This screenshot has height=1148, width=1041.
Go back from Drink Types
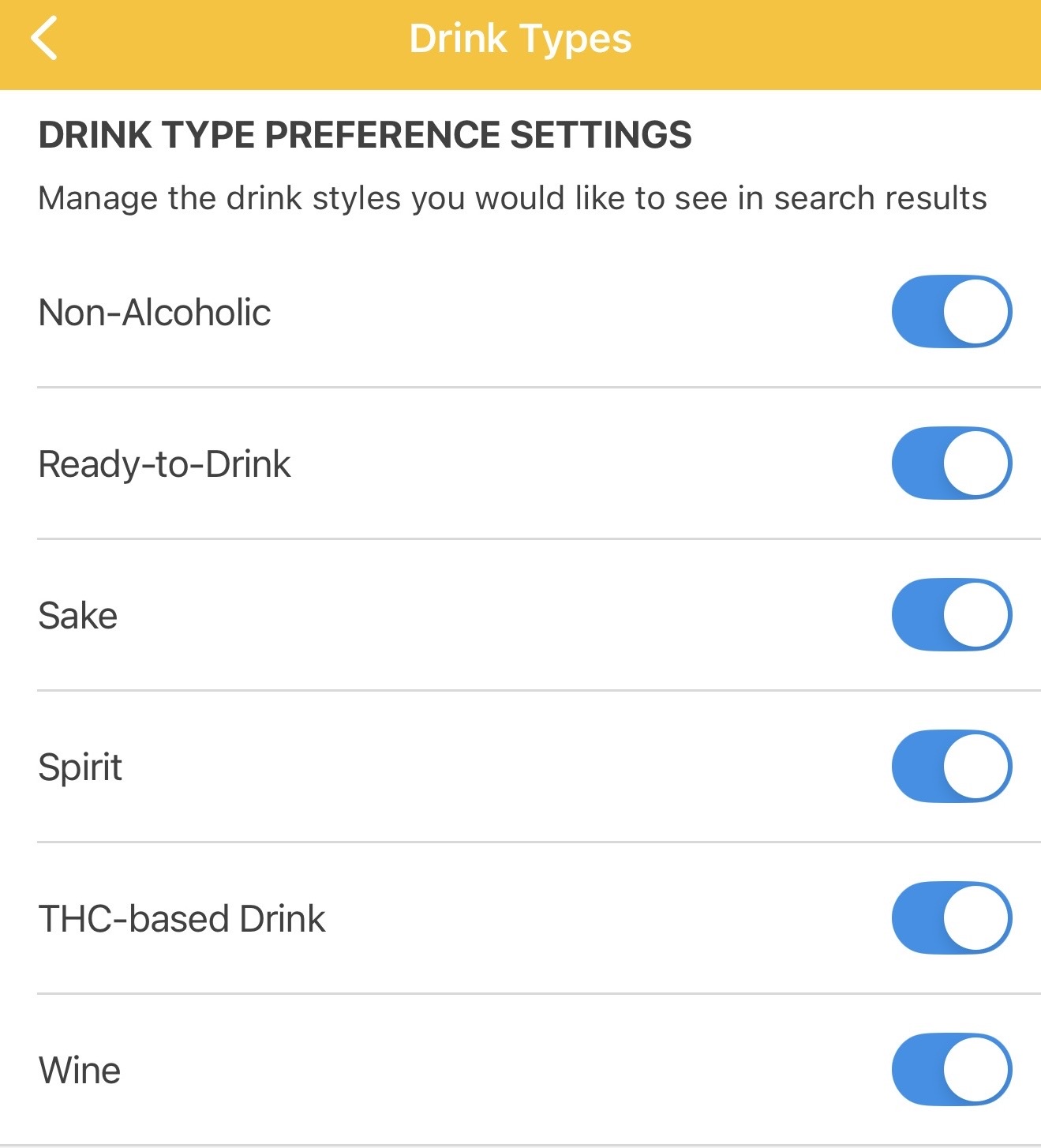pos(45,39)
